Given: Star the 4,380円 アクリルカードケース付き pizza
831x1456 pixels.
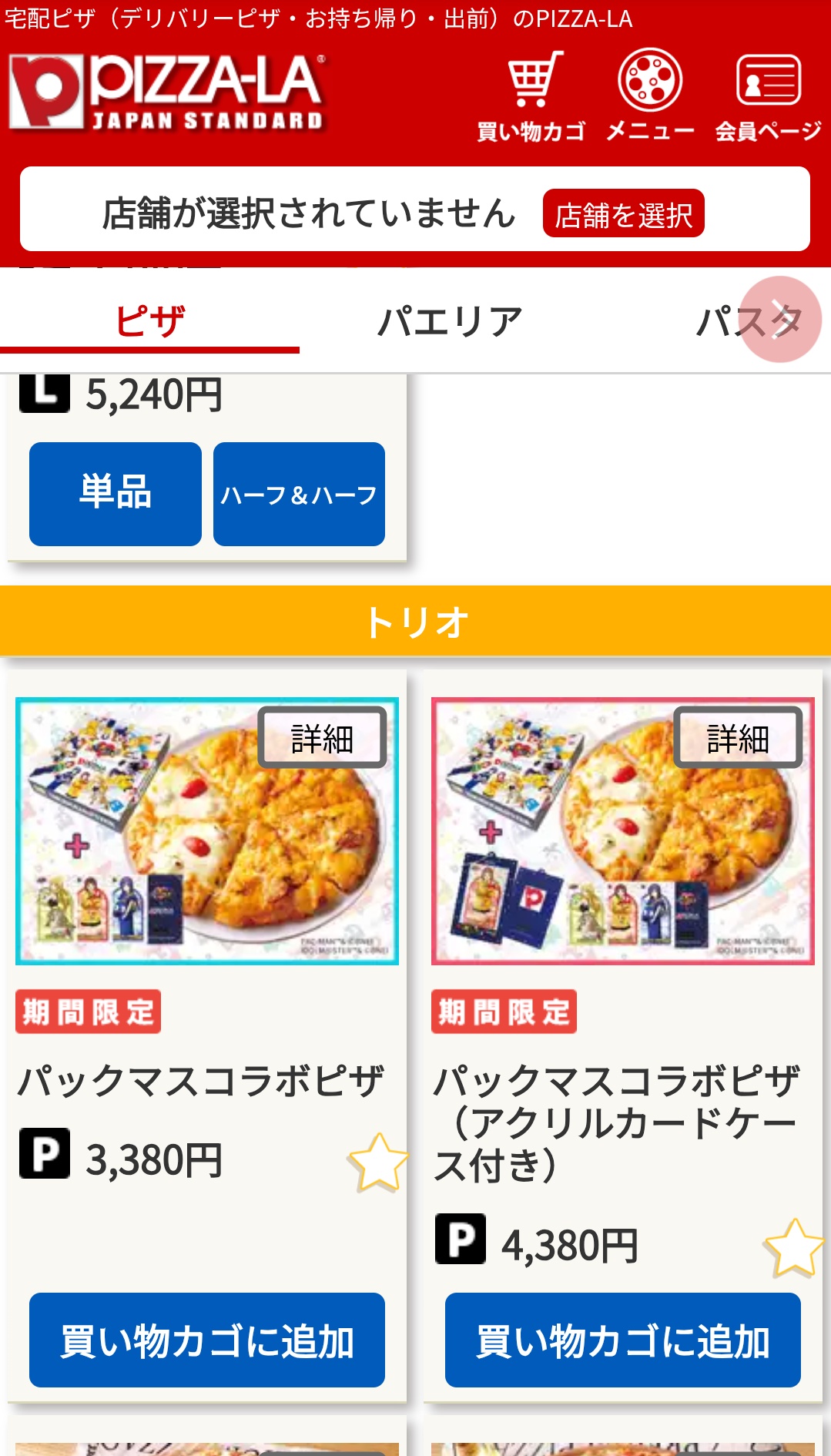Looking at the screenshot, I should 793,1246.
